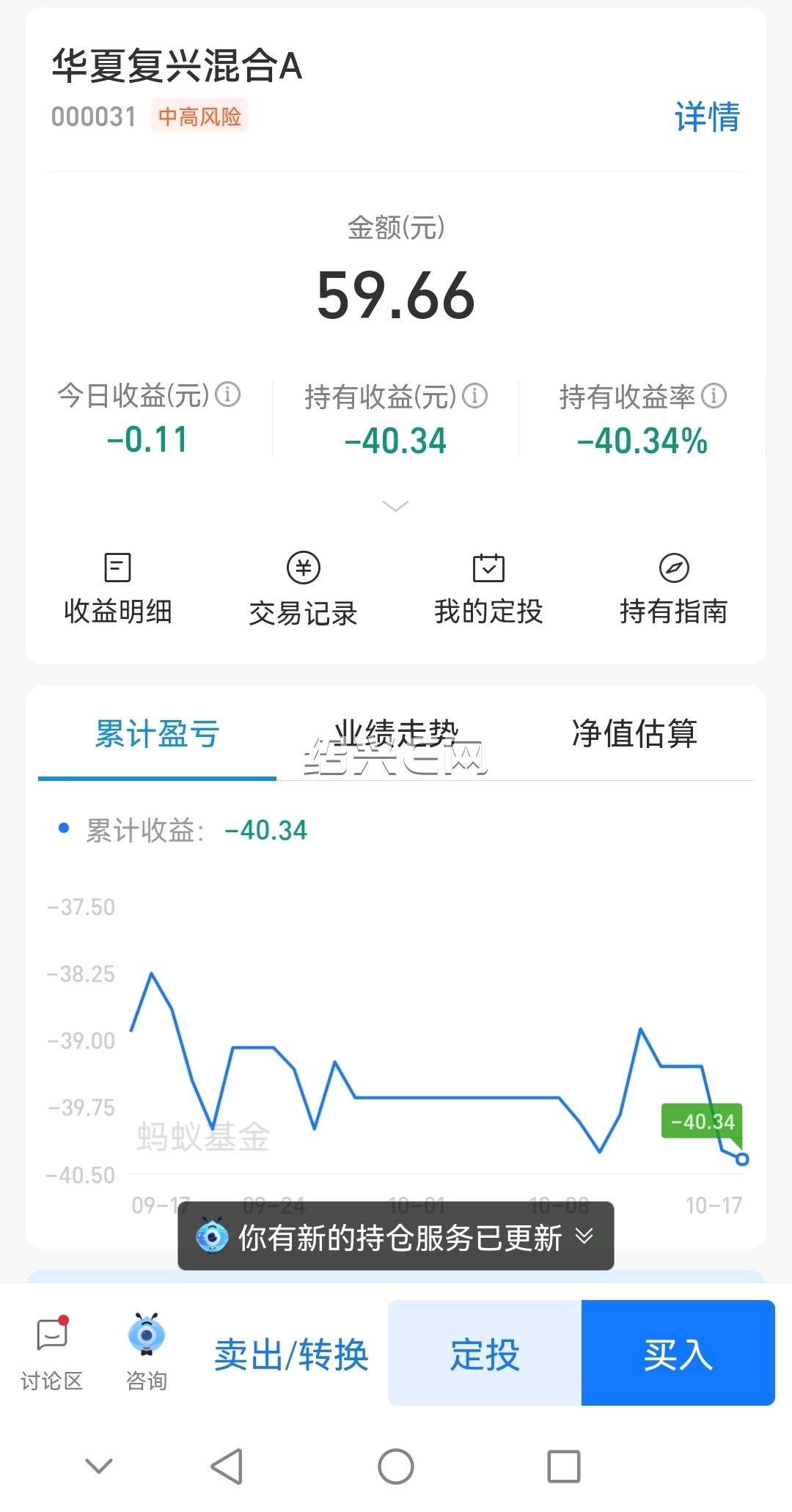Open 收益明细 earnings details

click(x=118, y=589)
